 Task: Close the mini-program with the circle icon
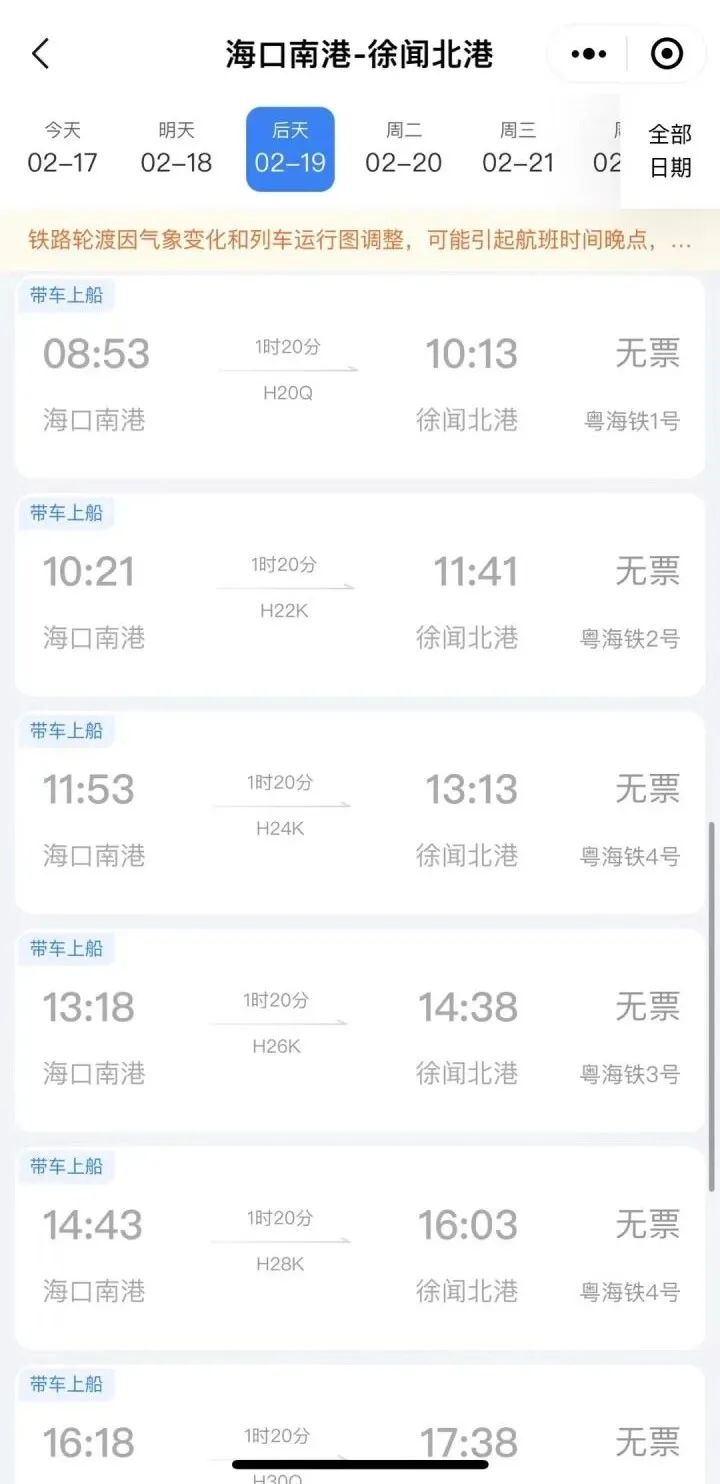(x=666, y=54)
